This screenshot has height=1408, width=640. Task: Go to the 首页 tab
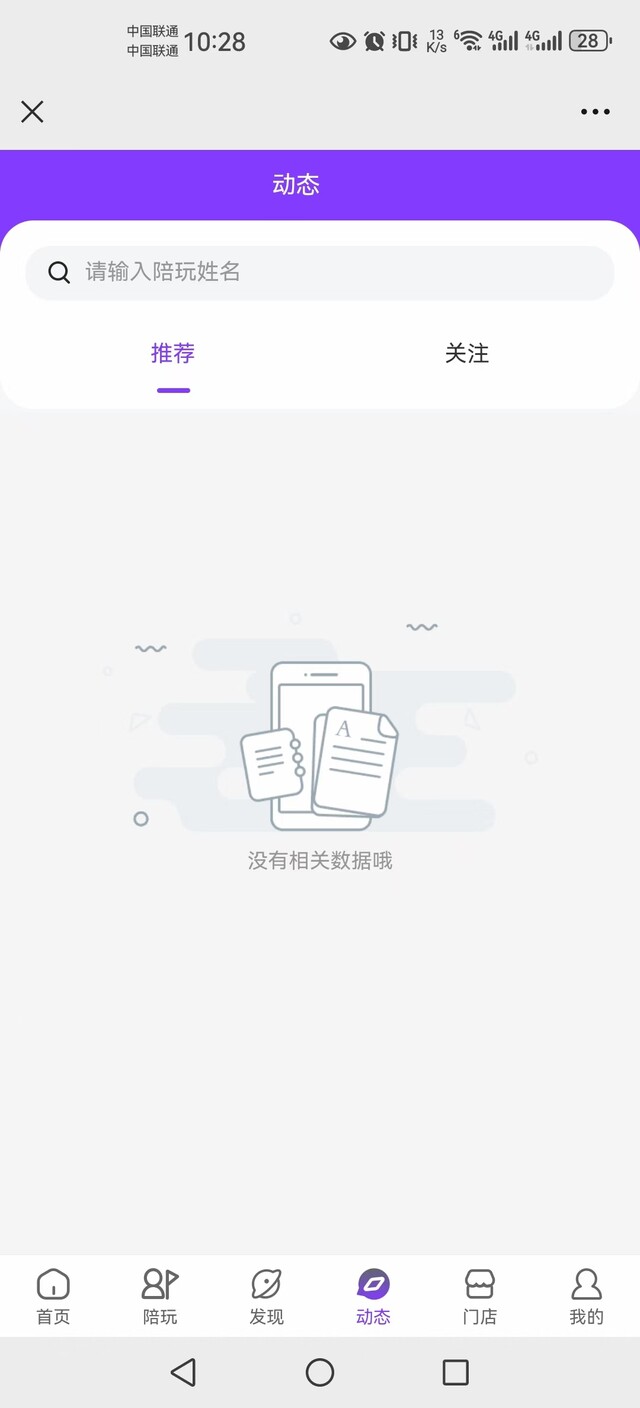53,1296
